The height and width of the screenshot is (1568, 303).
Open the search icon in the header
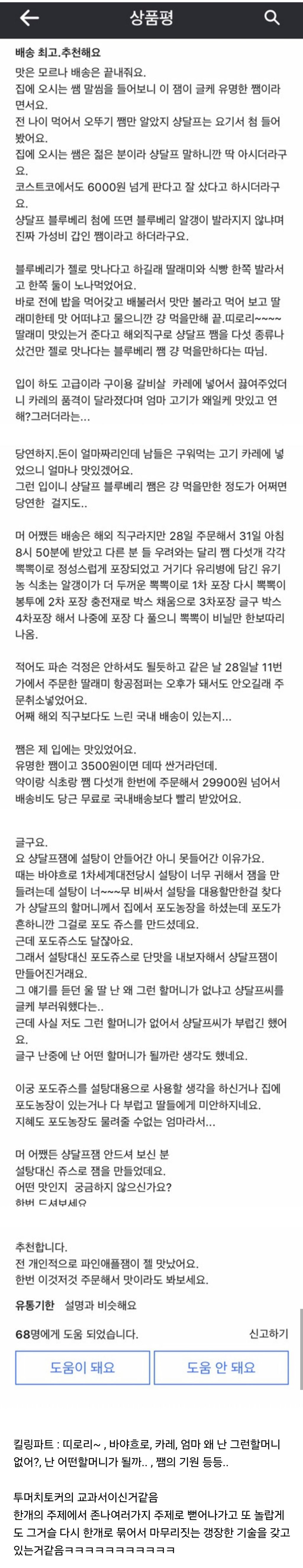tap(272, 18)
